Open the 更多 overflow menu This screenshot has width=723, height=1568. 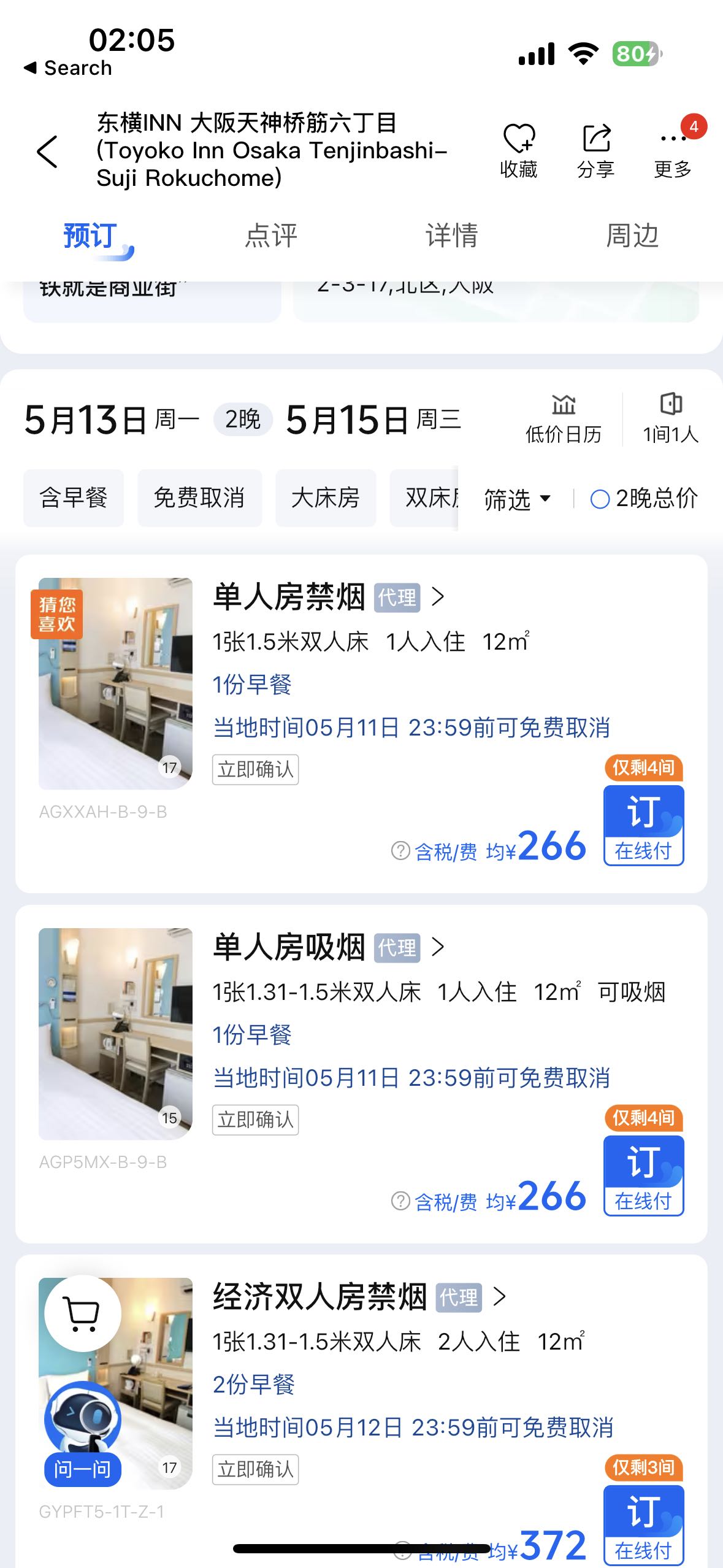pyautogui.click(x=673, y=150)
